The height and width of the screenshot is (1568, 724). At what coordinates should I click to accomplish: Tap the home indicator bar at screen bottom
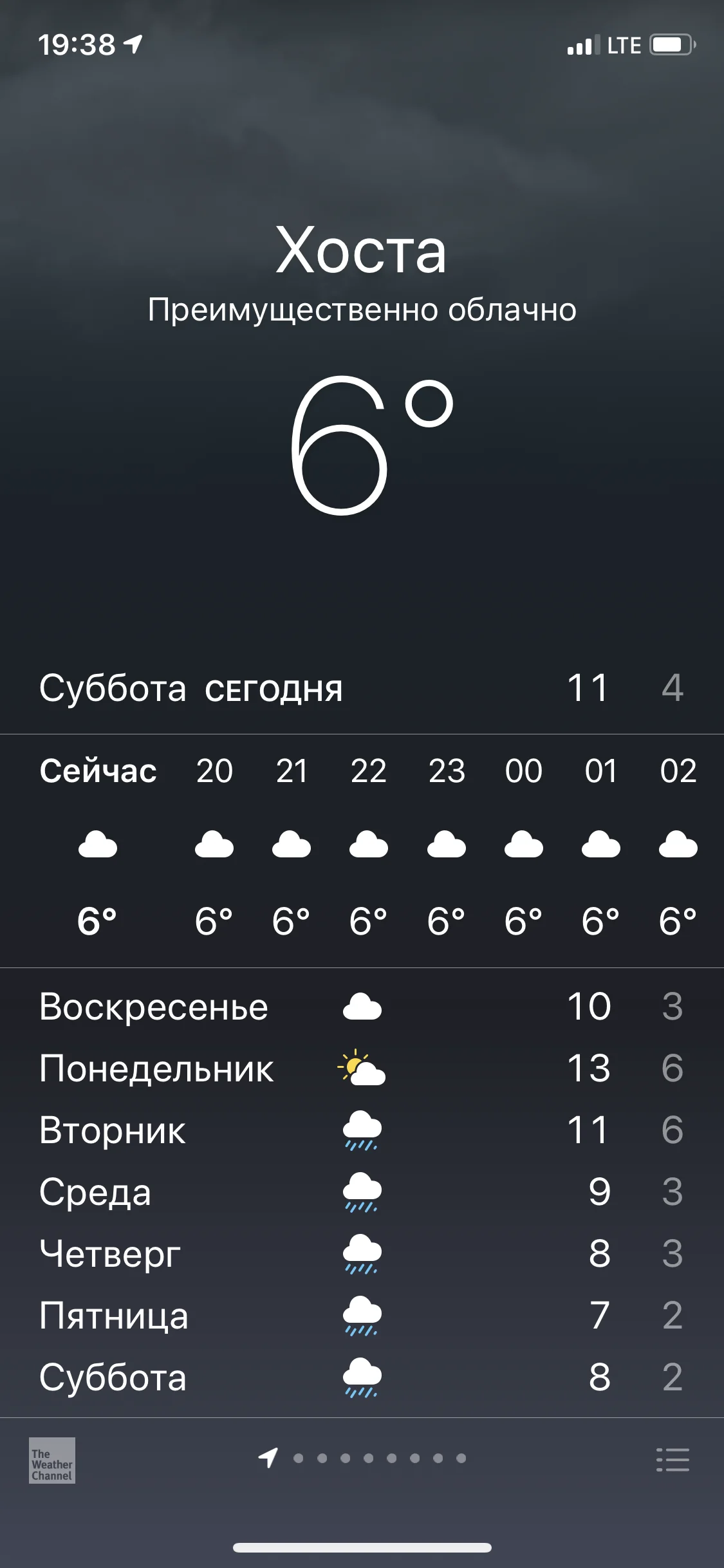362,1547
